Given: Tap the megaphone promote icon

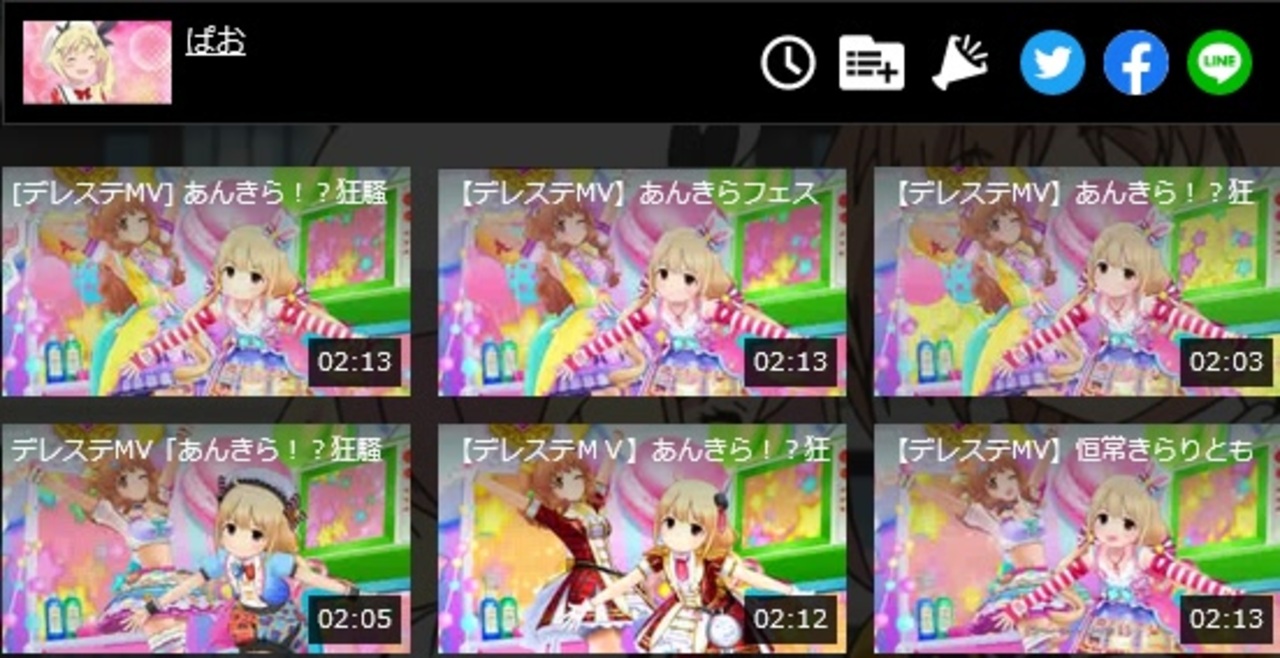Looking at the screenshot, I should [x=959, y=63].
